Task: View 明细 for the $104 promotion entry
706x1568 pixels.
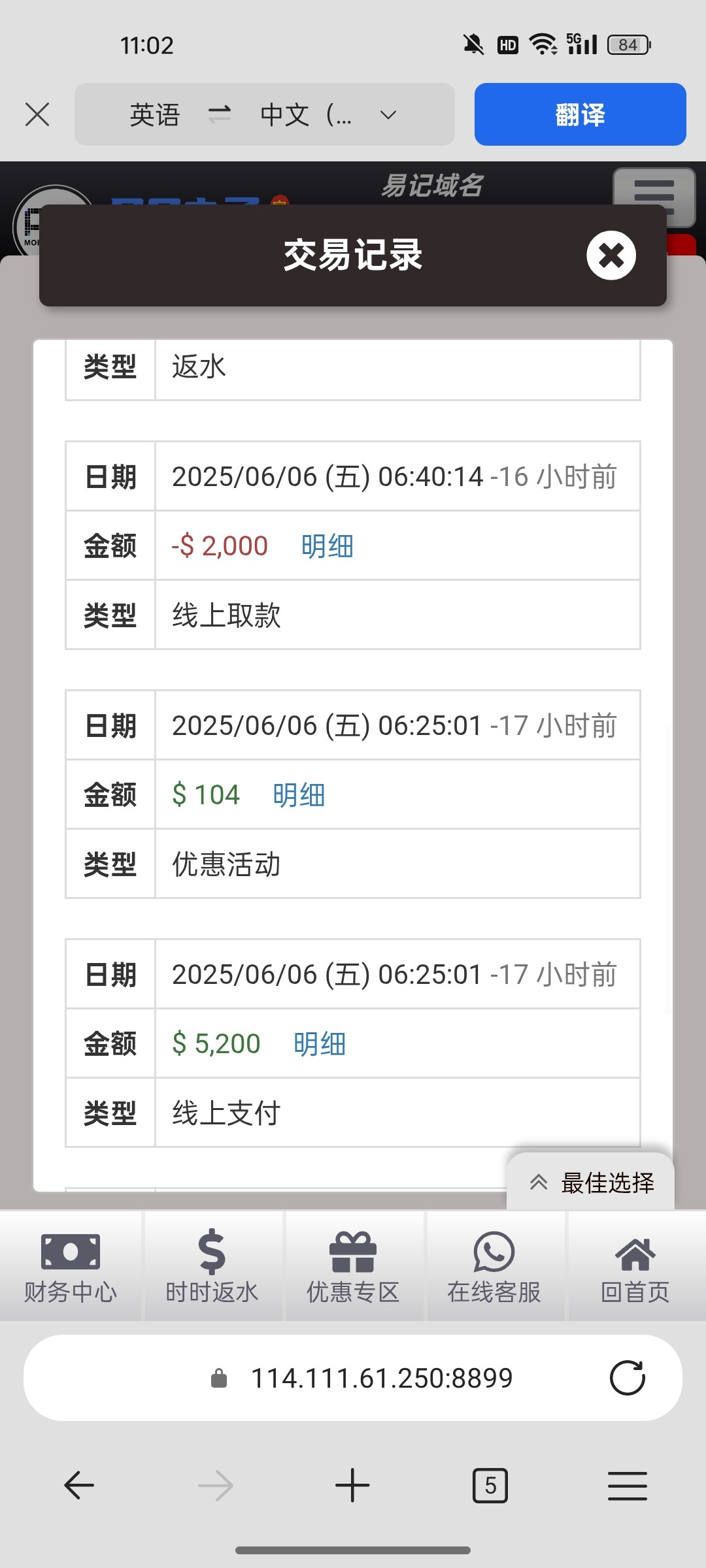Action: (x=299, y=795)
